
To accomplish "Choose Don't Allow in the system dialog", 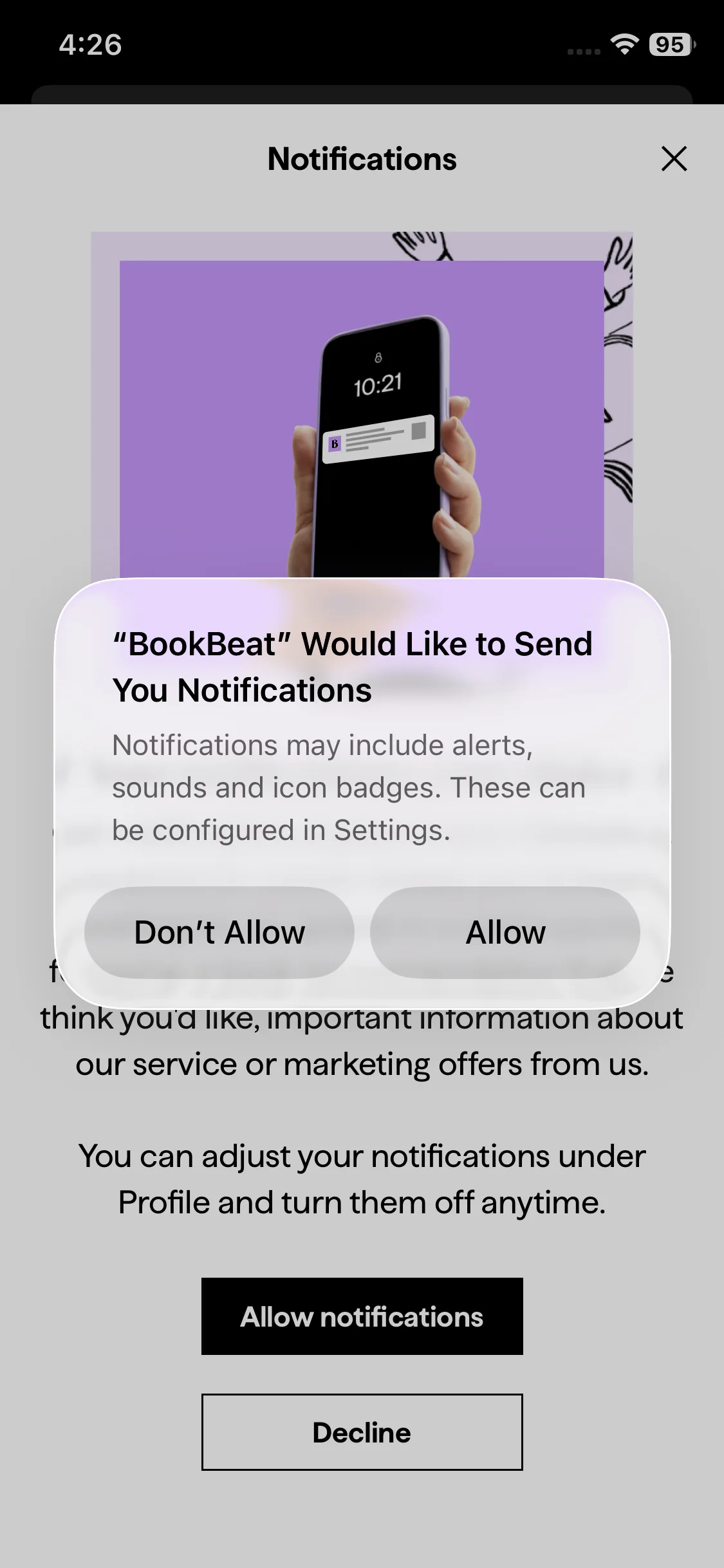I will 219,932.
